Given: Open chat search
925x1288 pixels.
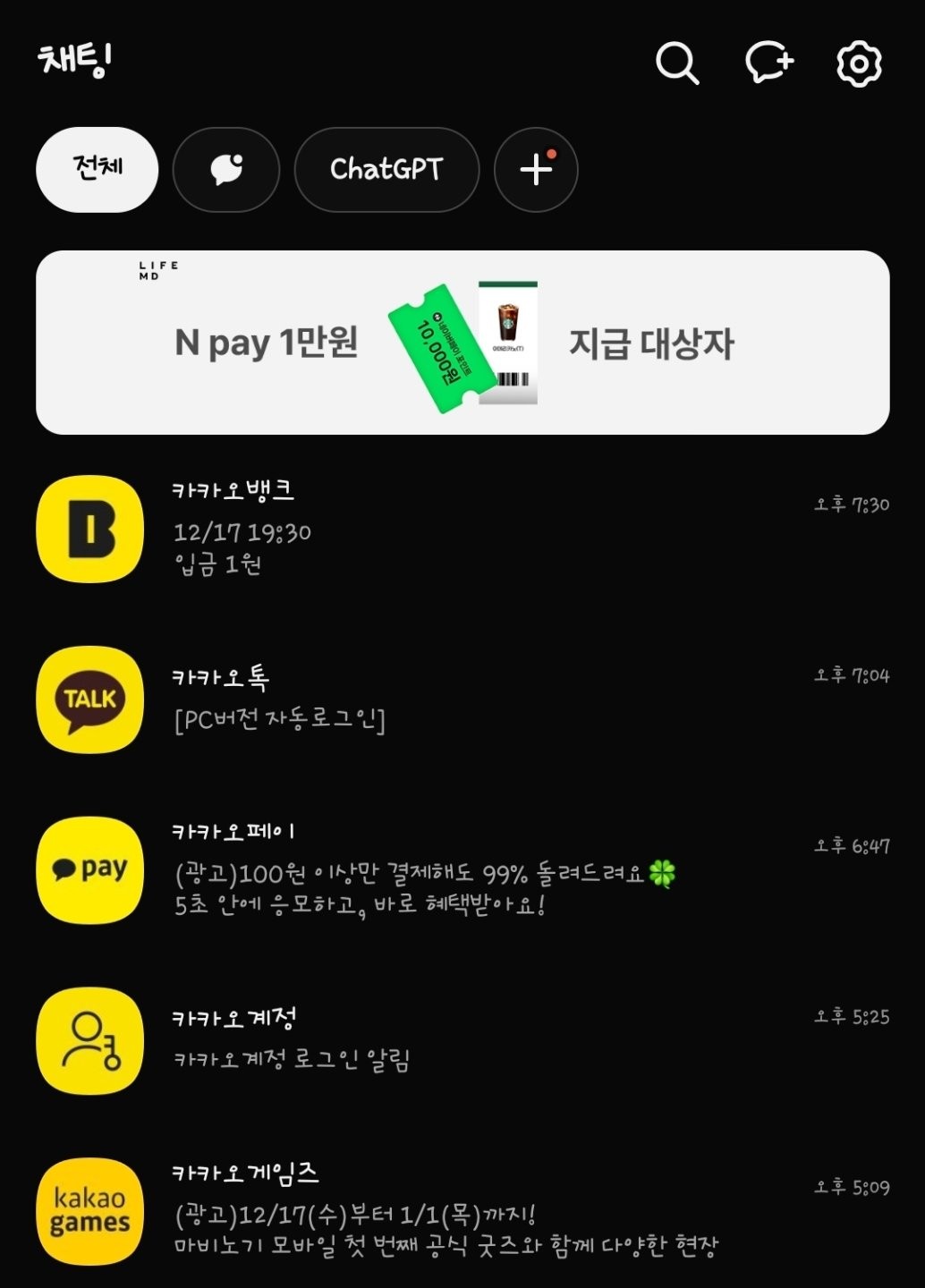Looking at the screenshot, I should pyautogui.click(x=676, y=64).
